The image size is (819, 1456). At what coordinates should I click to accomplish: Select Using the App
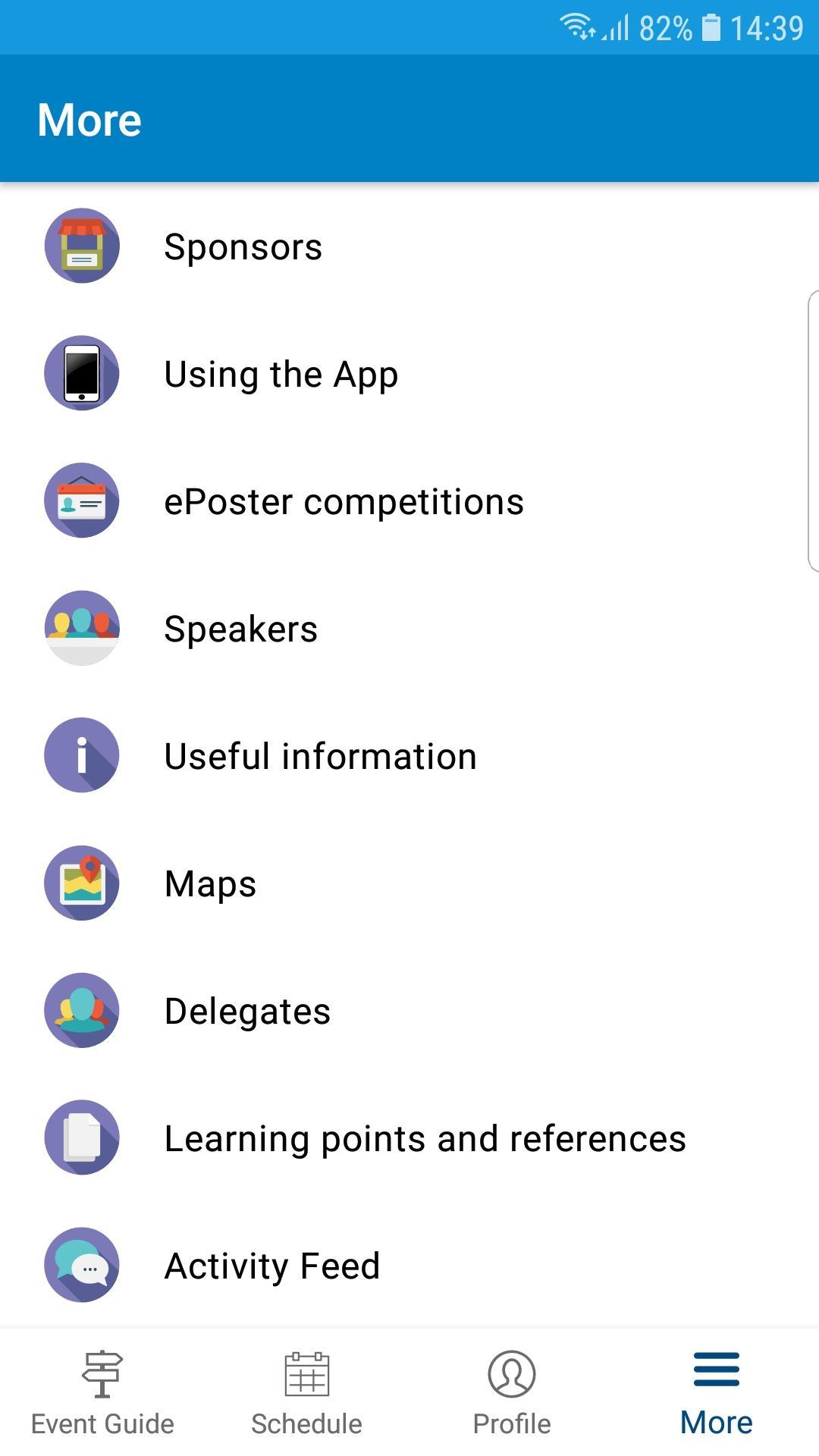pos(281,375)
